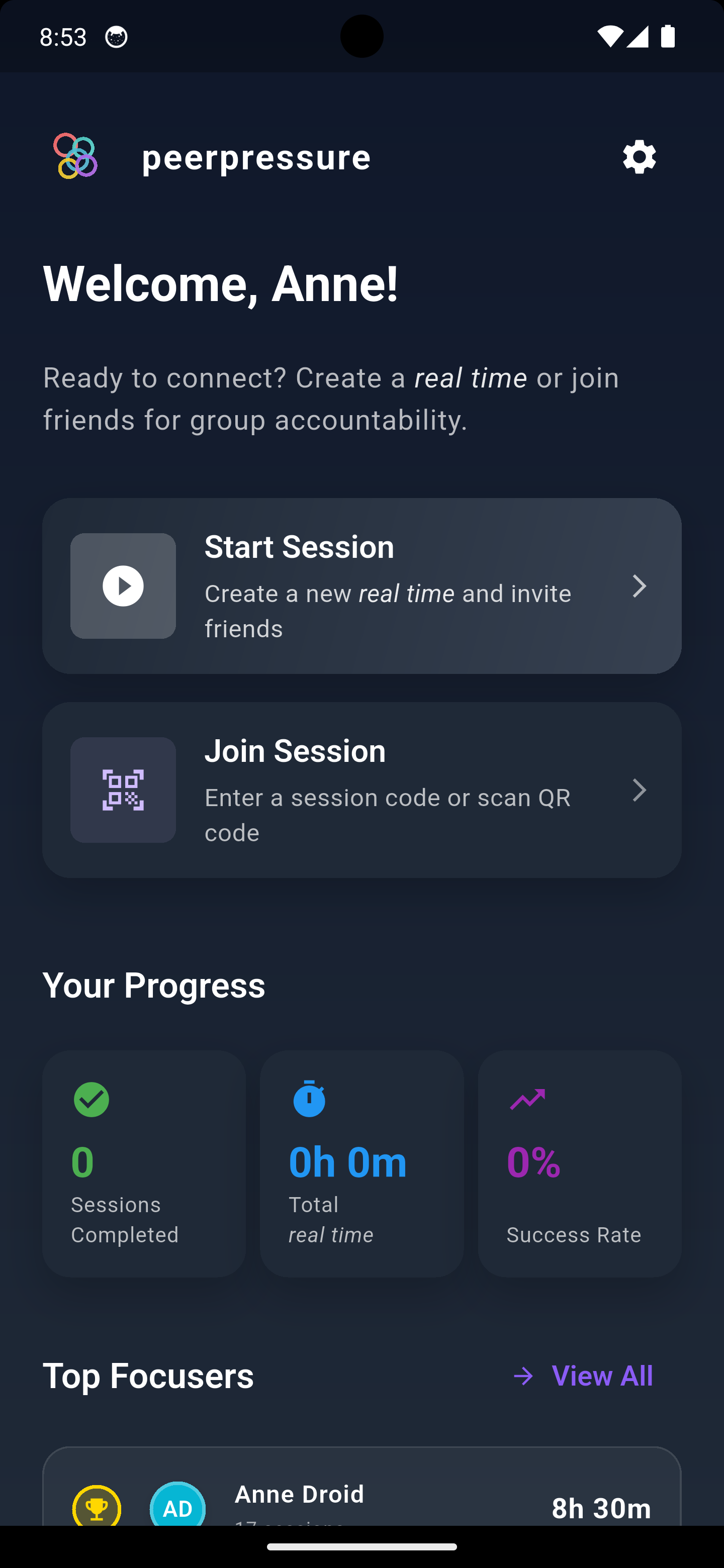
Task: Select the blue stopwatch icon
Action: (x=309, y=1099)
